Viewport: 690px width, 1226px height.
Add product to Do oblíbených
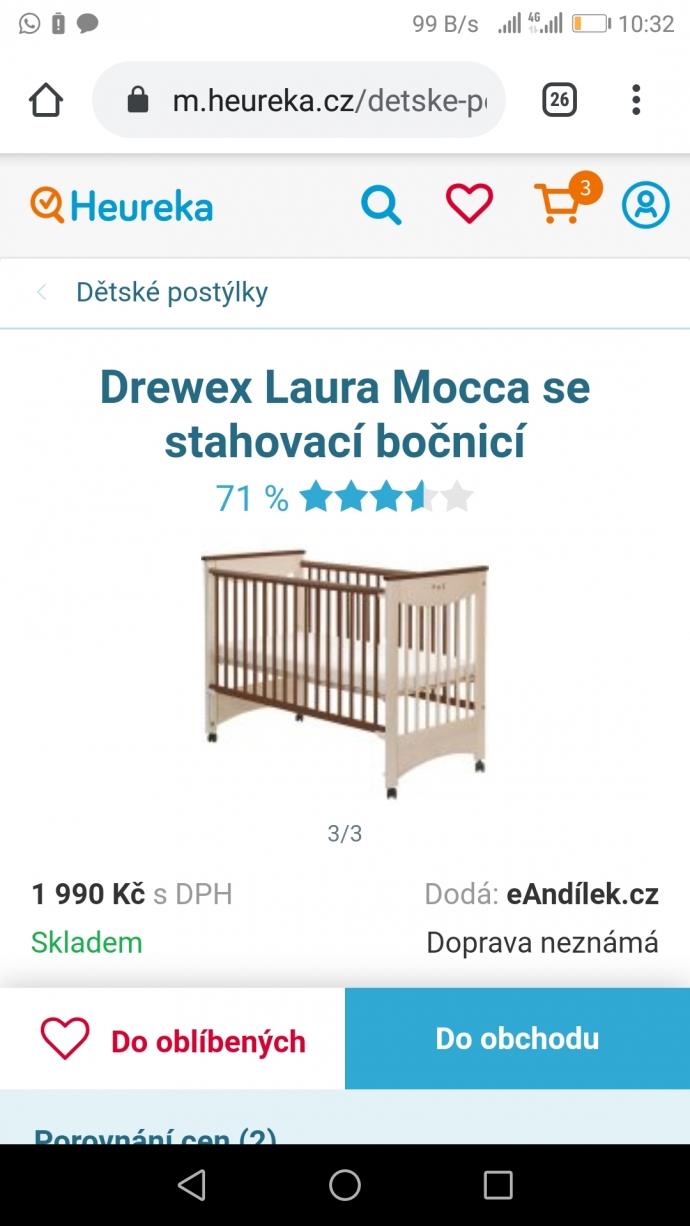point(172,1039)
